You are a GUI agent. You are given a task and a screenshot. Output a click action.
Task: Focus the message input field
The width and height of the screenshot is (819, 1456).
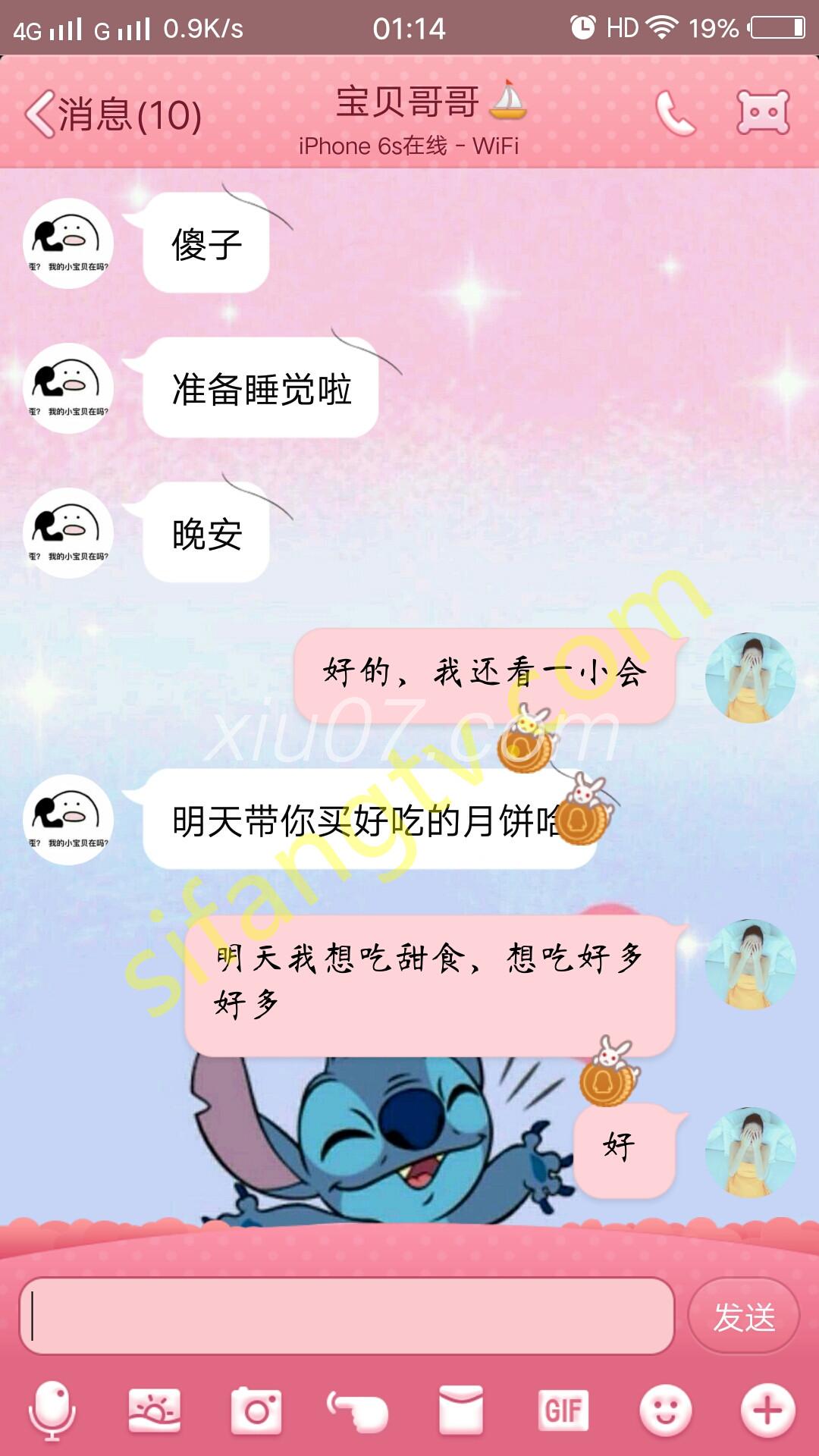[347, 1316]
